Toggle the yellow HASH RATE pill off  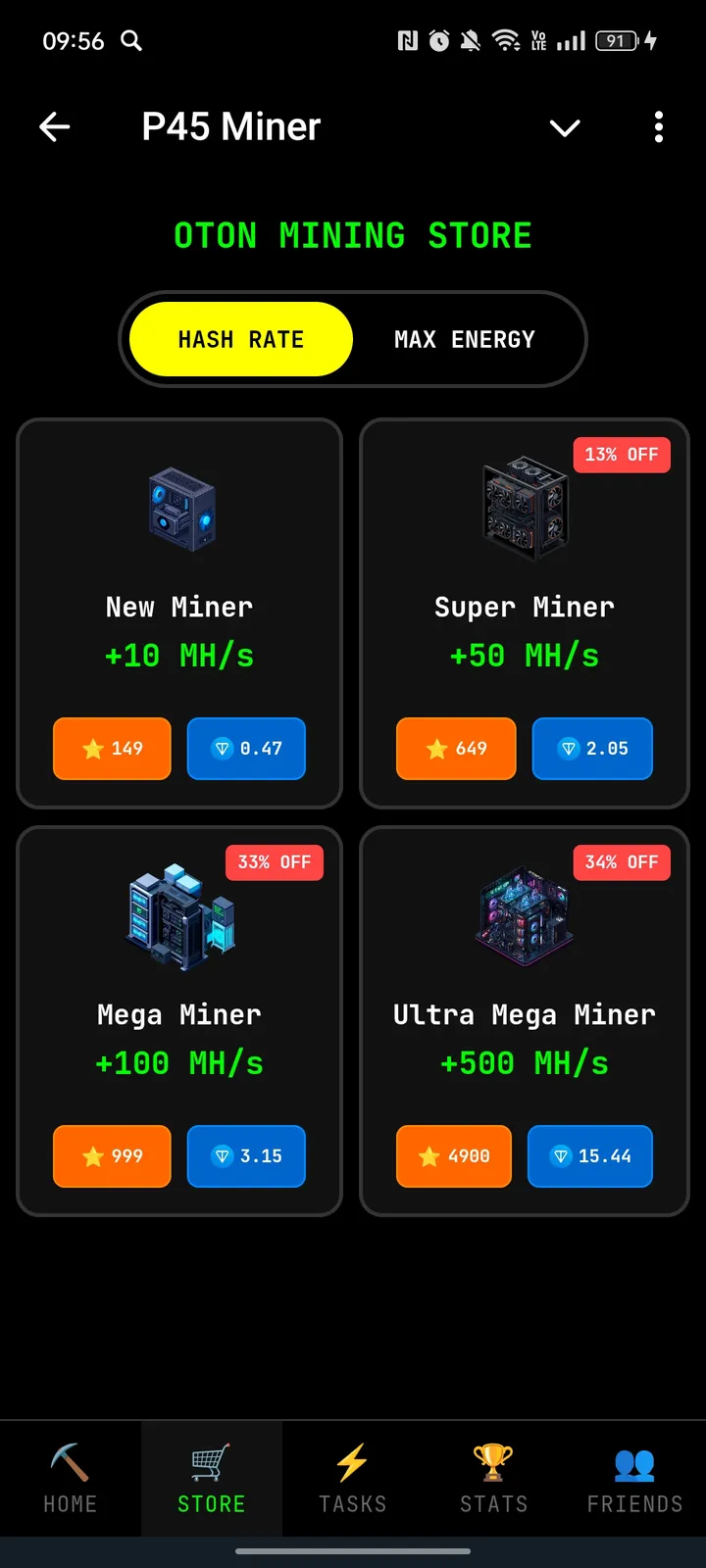click(240, 338)
